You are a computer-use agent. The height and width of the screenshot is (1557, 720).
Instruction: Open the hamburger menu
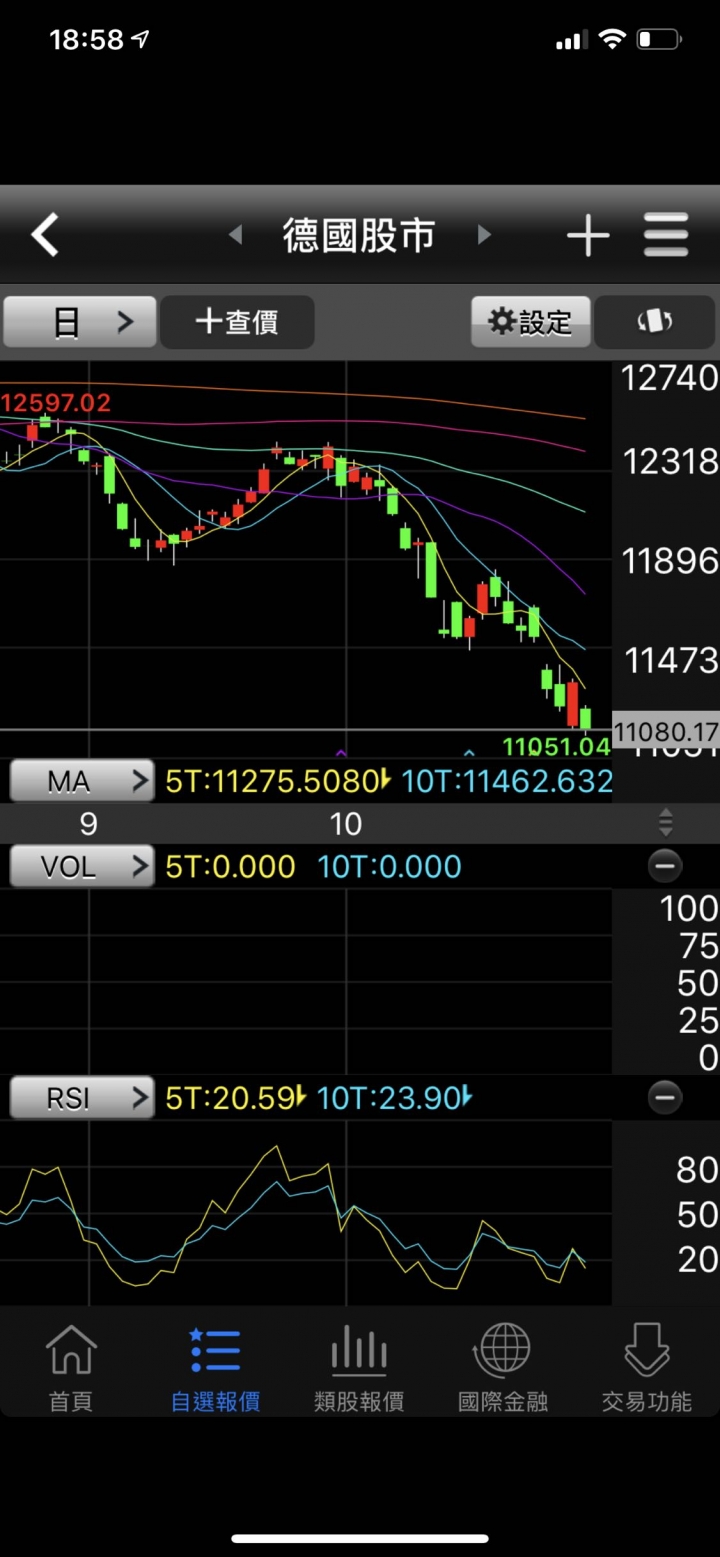tap(666, 236)
